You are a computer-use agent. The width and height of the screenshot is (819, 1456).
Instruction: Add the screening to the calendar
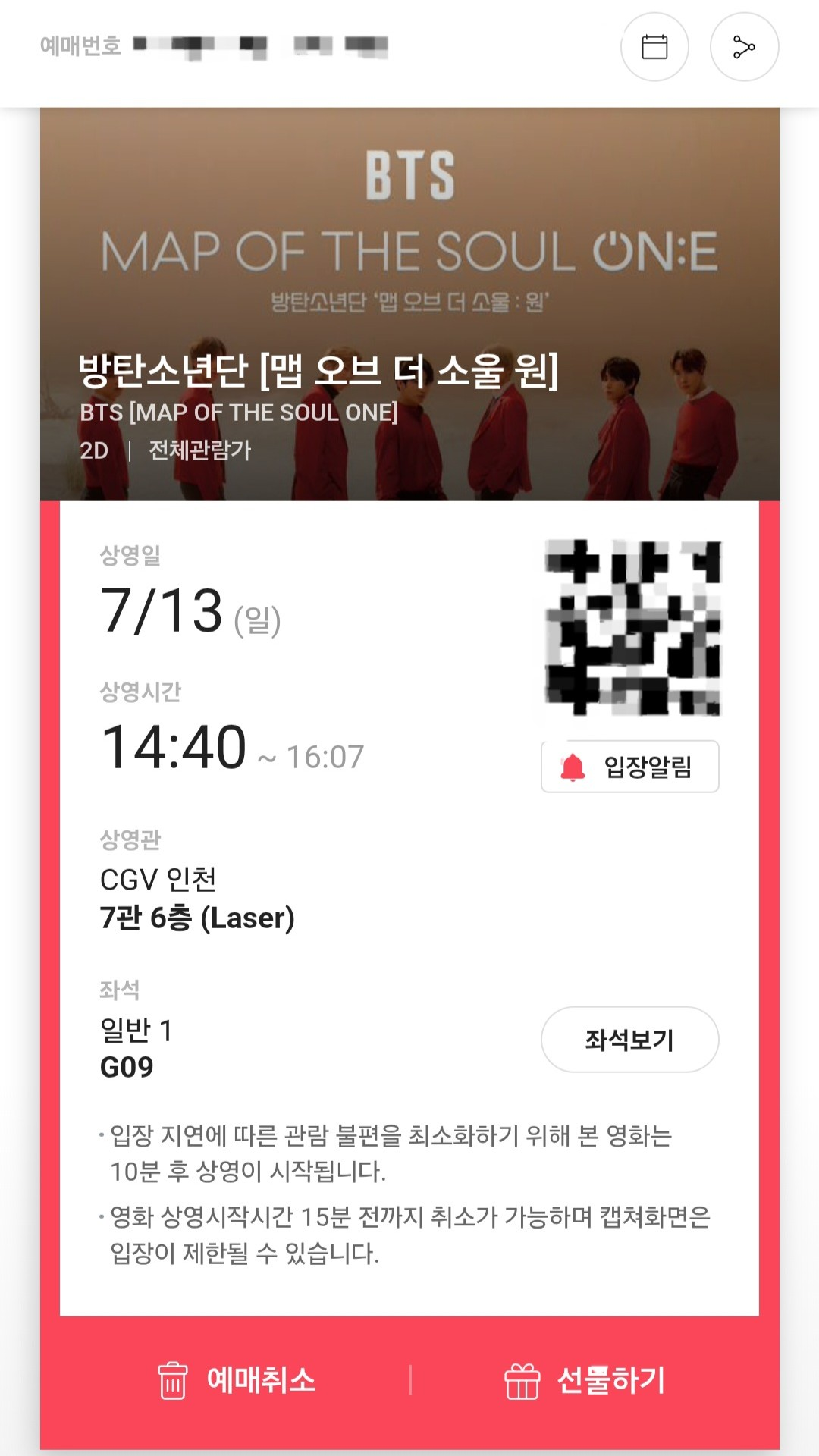coord(654,47)
